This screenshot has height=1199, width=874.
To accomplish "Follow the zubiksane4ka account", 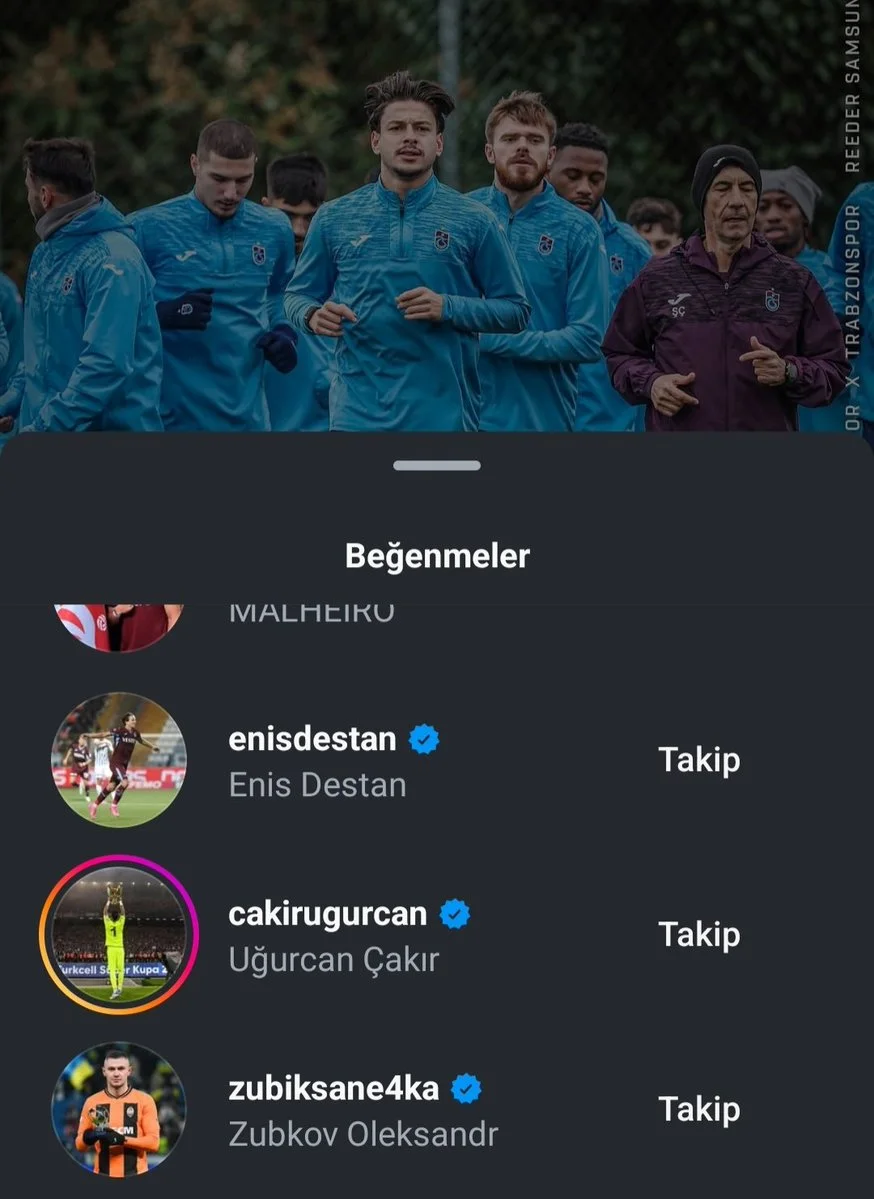I will pyautogui.click(x=698, y=1109).
